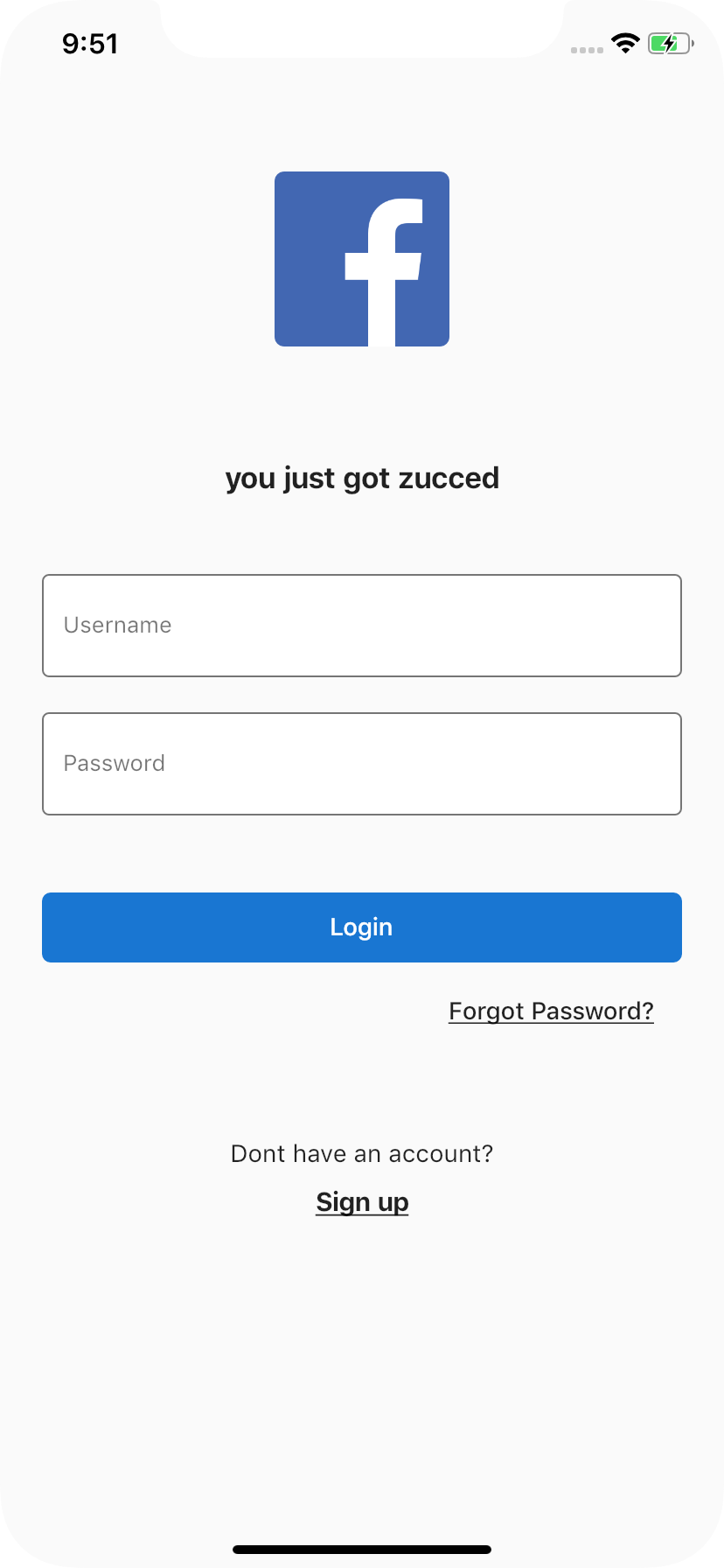This screenshot has width=724, height=1568.
Task: Focus the Password input field
Action: [361, 764]
